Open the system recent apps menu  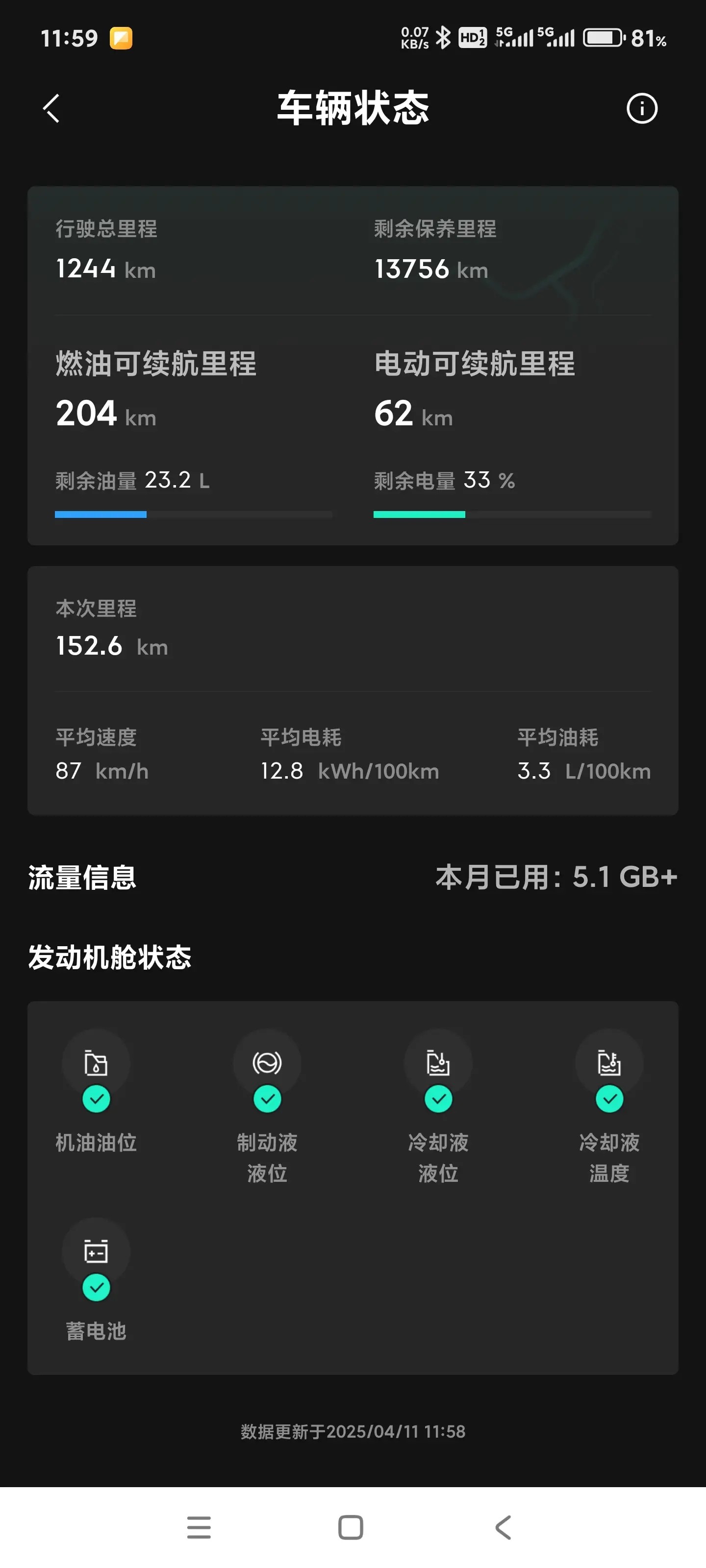(199, 1527)
